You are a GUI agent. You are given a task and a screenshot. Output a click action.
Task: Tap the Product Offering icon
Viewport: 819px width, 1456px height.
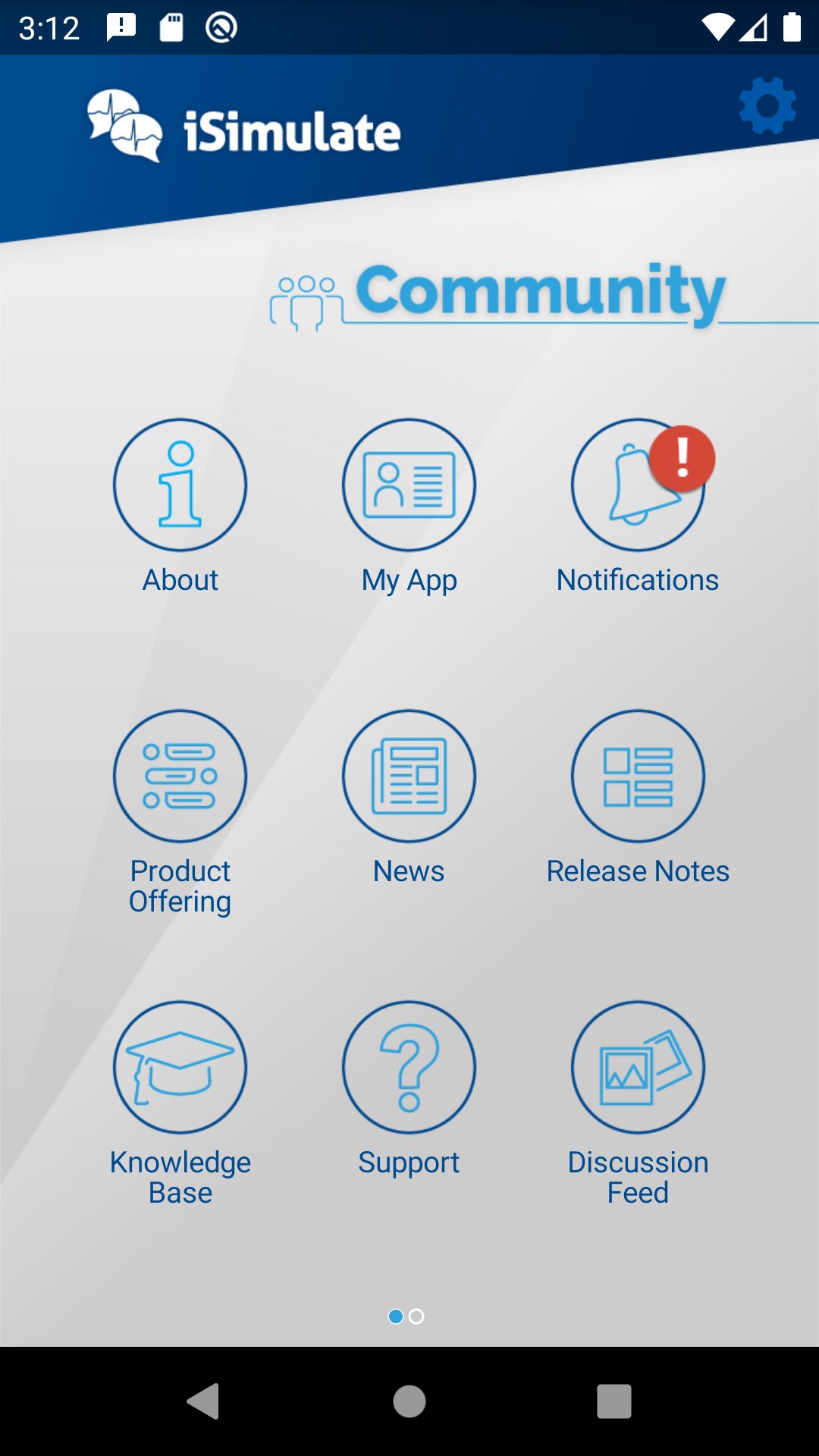180,776
